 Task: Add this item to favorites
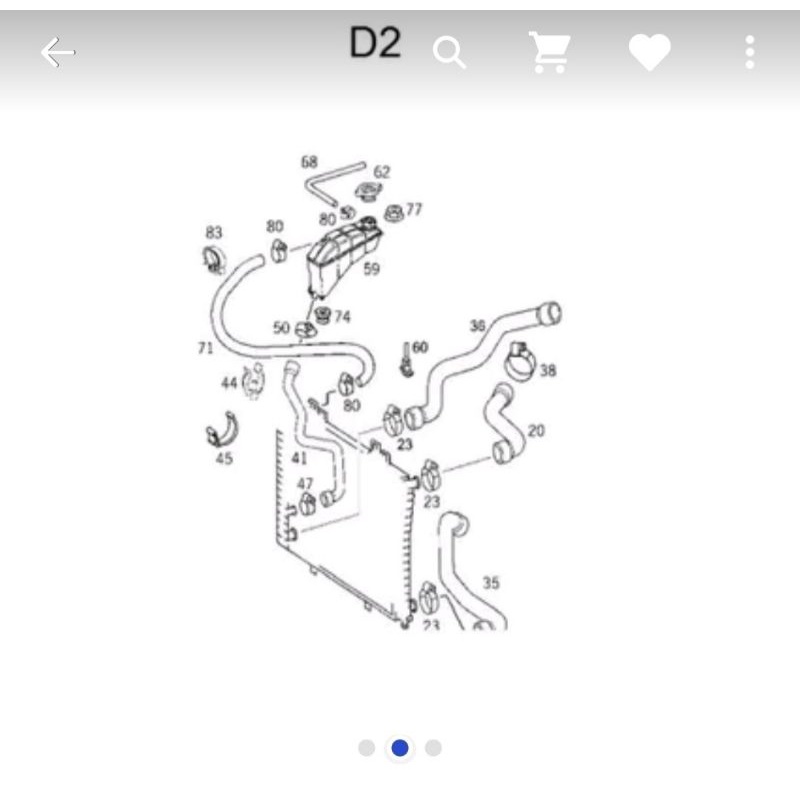point(649,52)
